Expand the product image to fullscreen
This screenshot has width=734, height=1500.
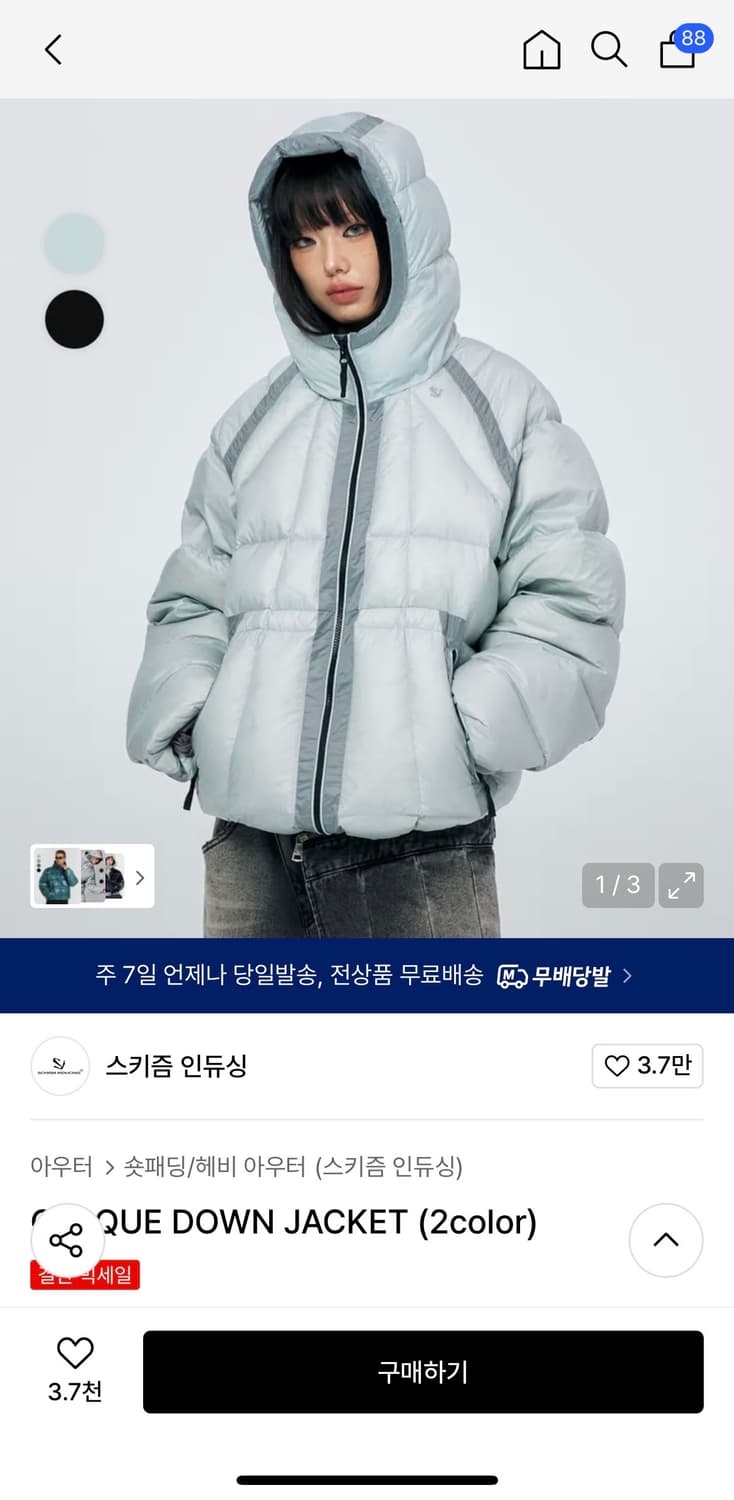click(681, 885)
